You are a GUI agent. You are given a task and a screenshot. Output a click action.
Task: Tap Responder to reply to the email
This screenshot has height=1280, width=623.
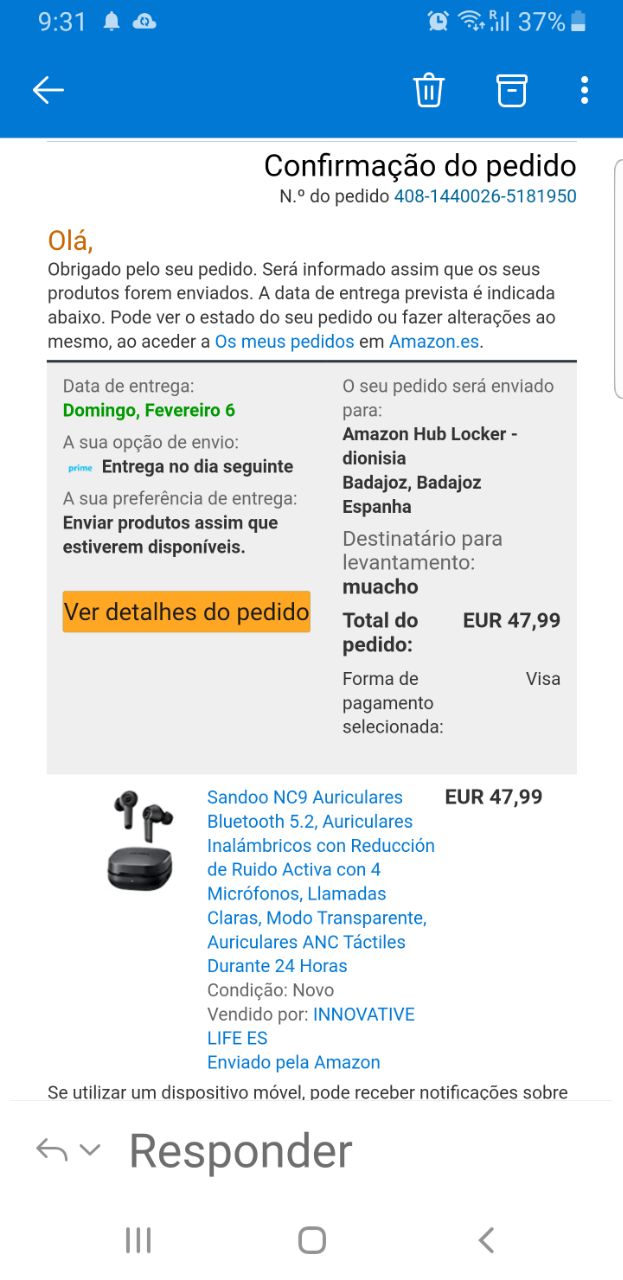240,1151
